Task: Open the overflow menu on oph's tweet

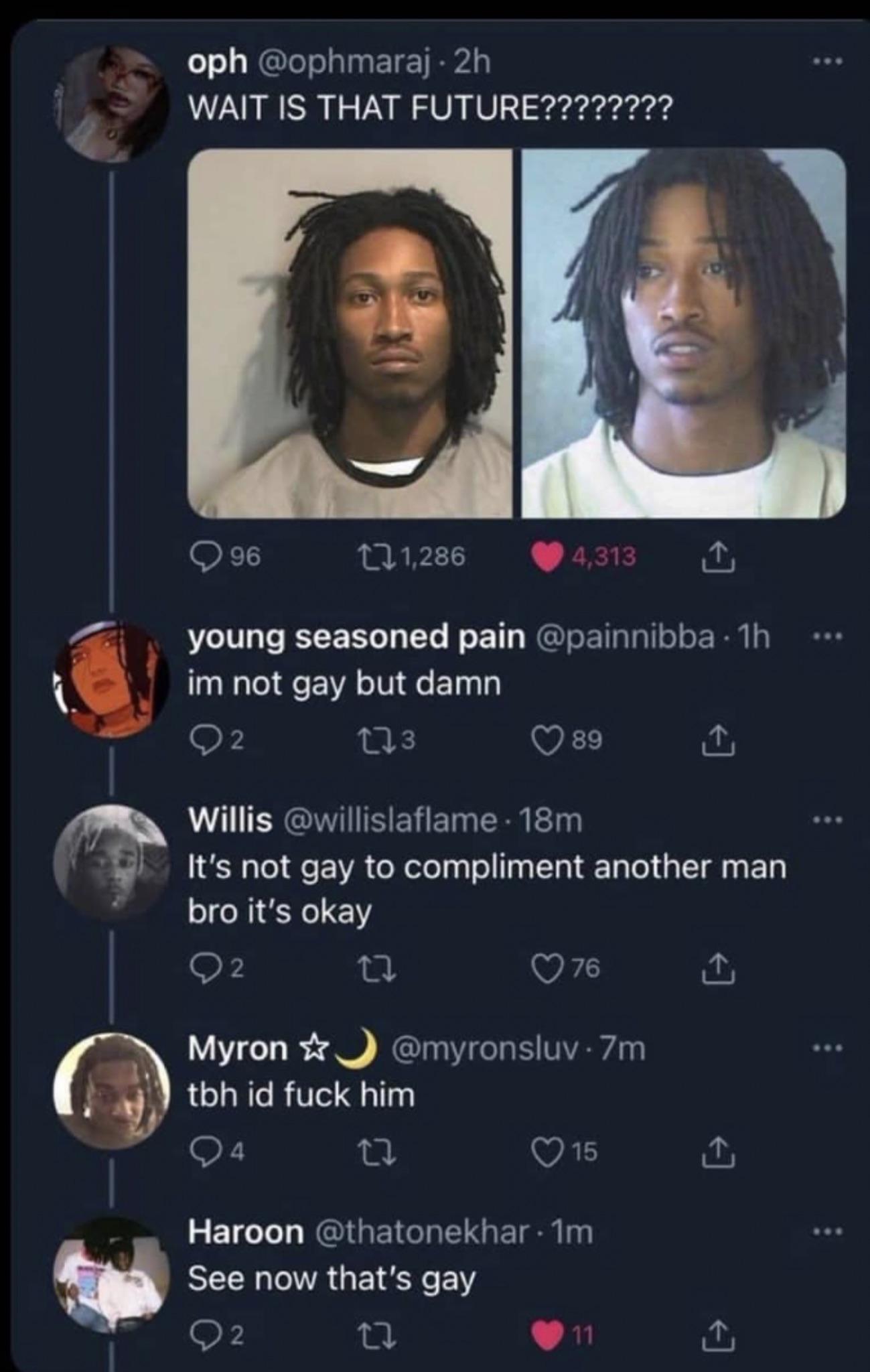Action: coord(828,63)
